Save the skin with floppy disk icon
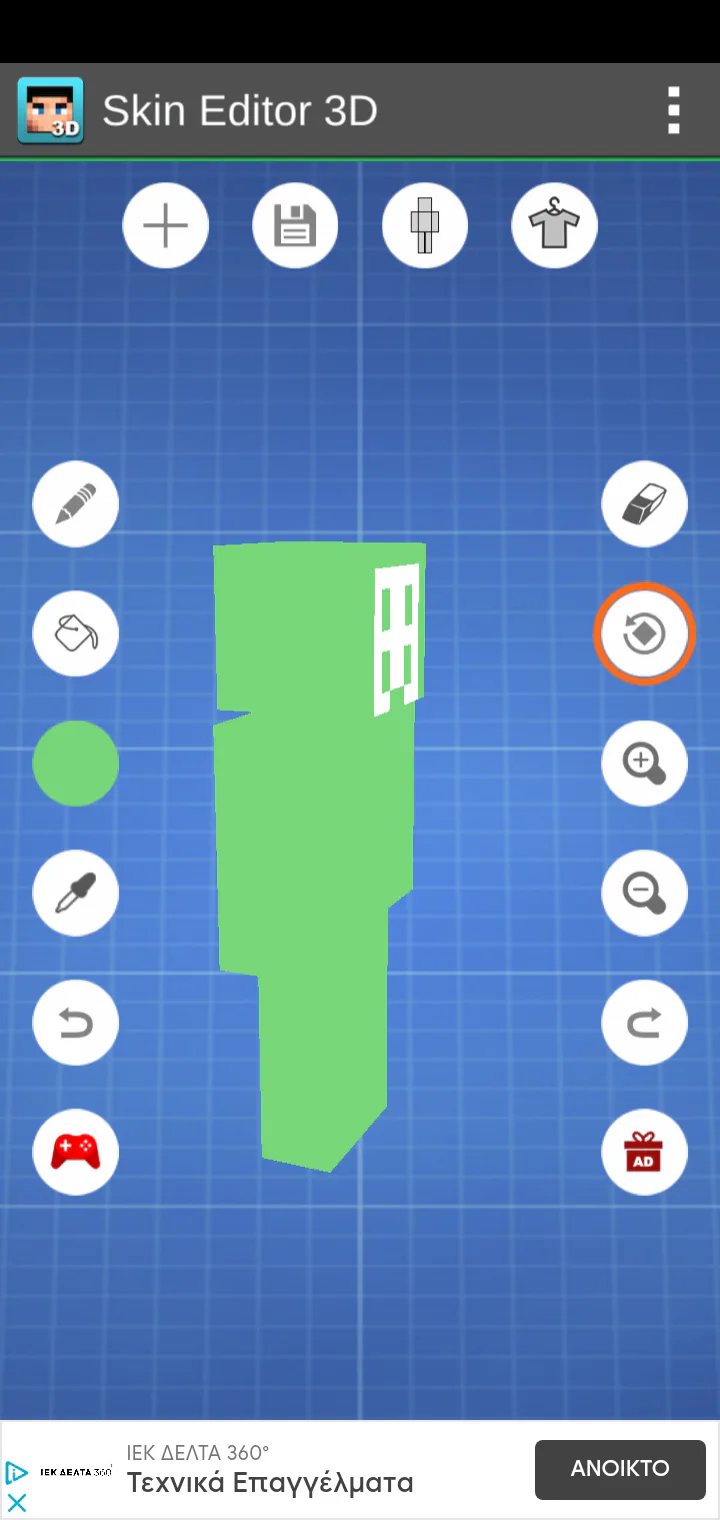 tap(295, 226)
